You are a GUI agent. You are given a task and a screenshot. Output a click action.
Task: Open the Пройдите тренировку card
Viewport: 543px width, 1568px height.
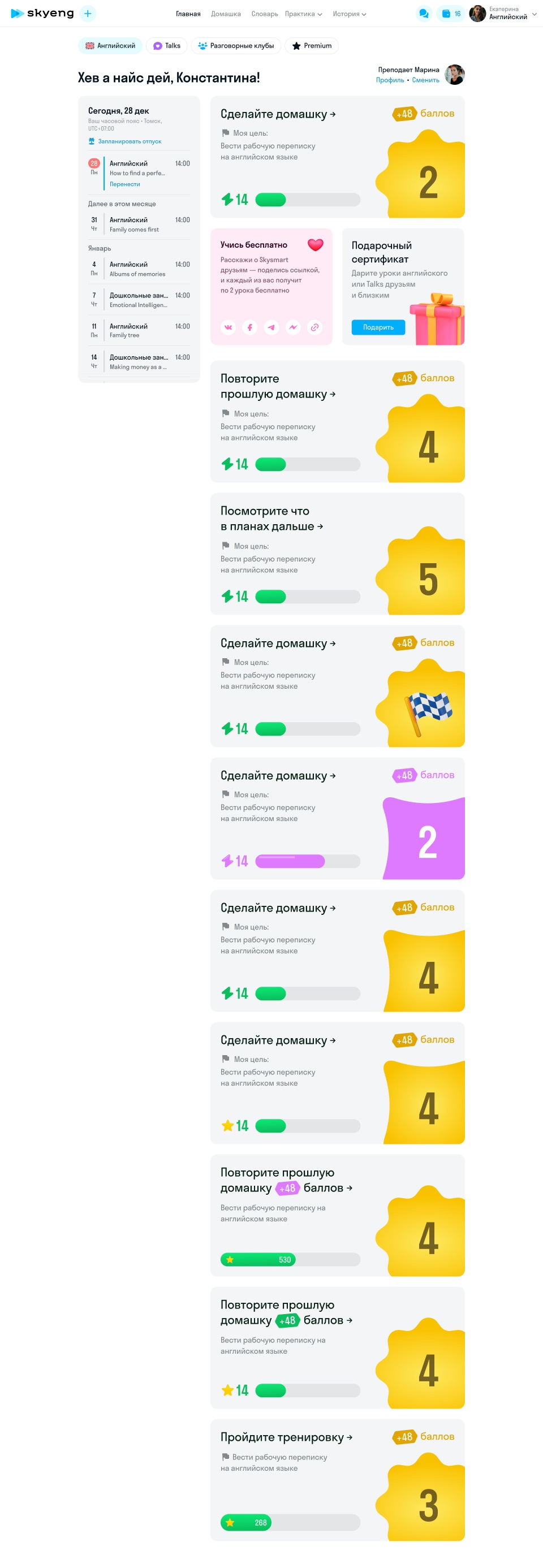[x=286, y=1436]
